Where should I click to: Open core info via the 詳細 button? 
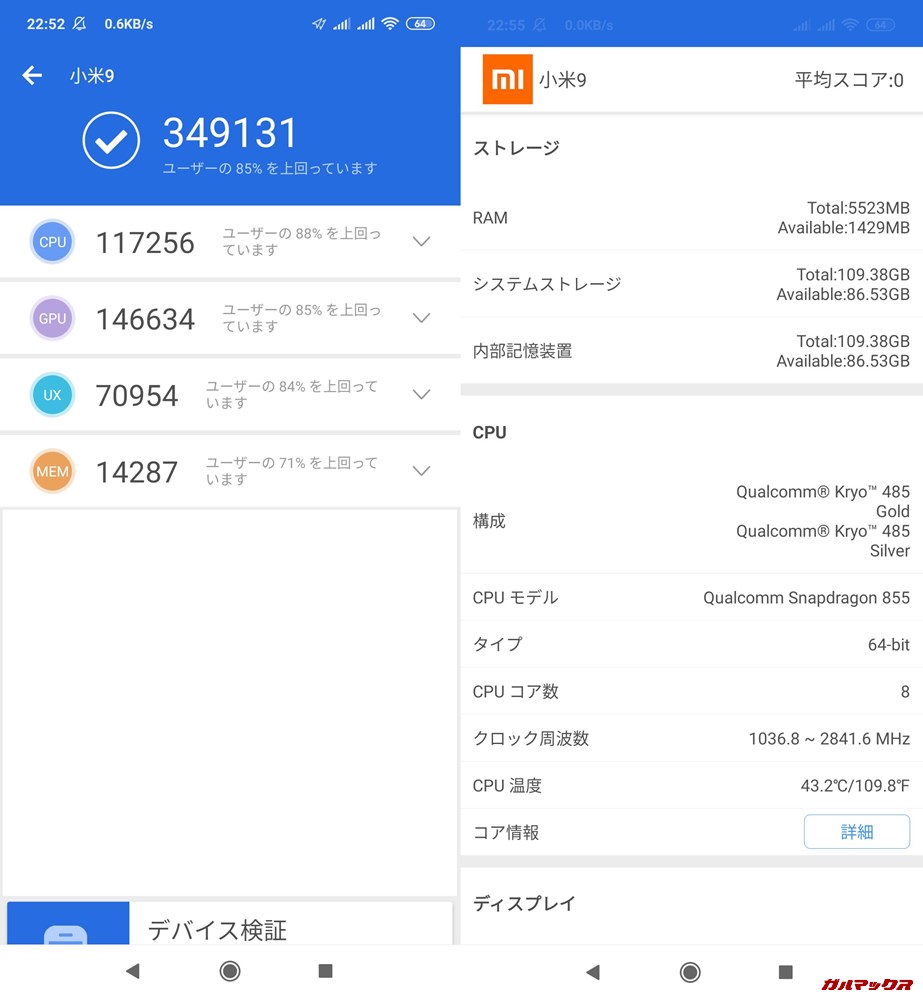[x=856, y=831]
